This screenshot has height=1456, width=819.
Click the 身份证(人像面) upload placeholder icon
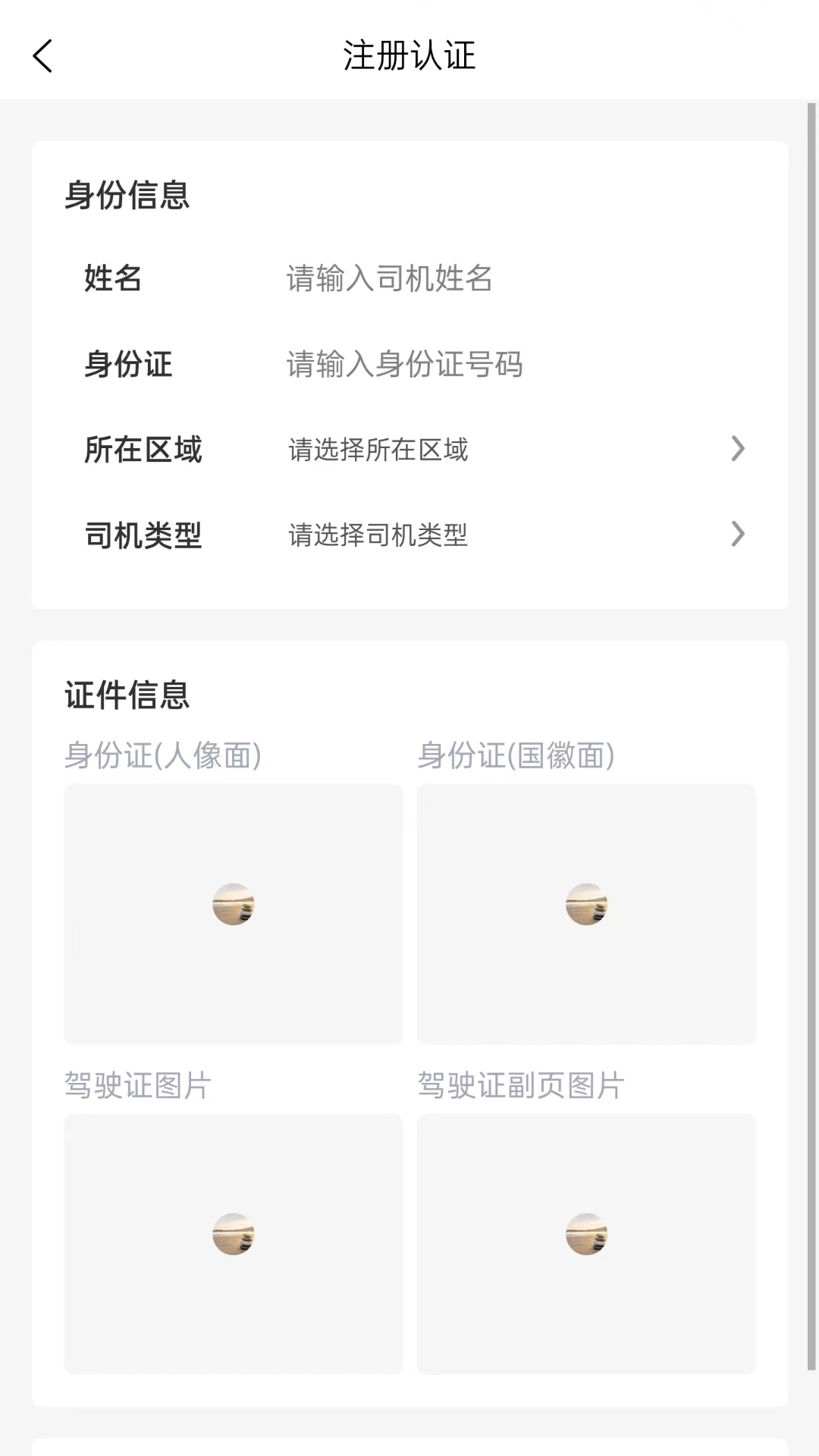tap(233, 905)
